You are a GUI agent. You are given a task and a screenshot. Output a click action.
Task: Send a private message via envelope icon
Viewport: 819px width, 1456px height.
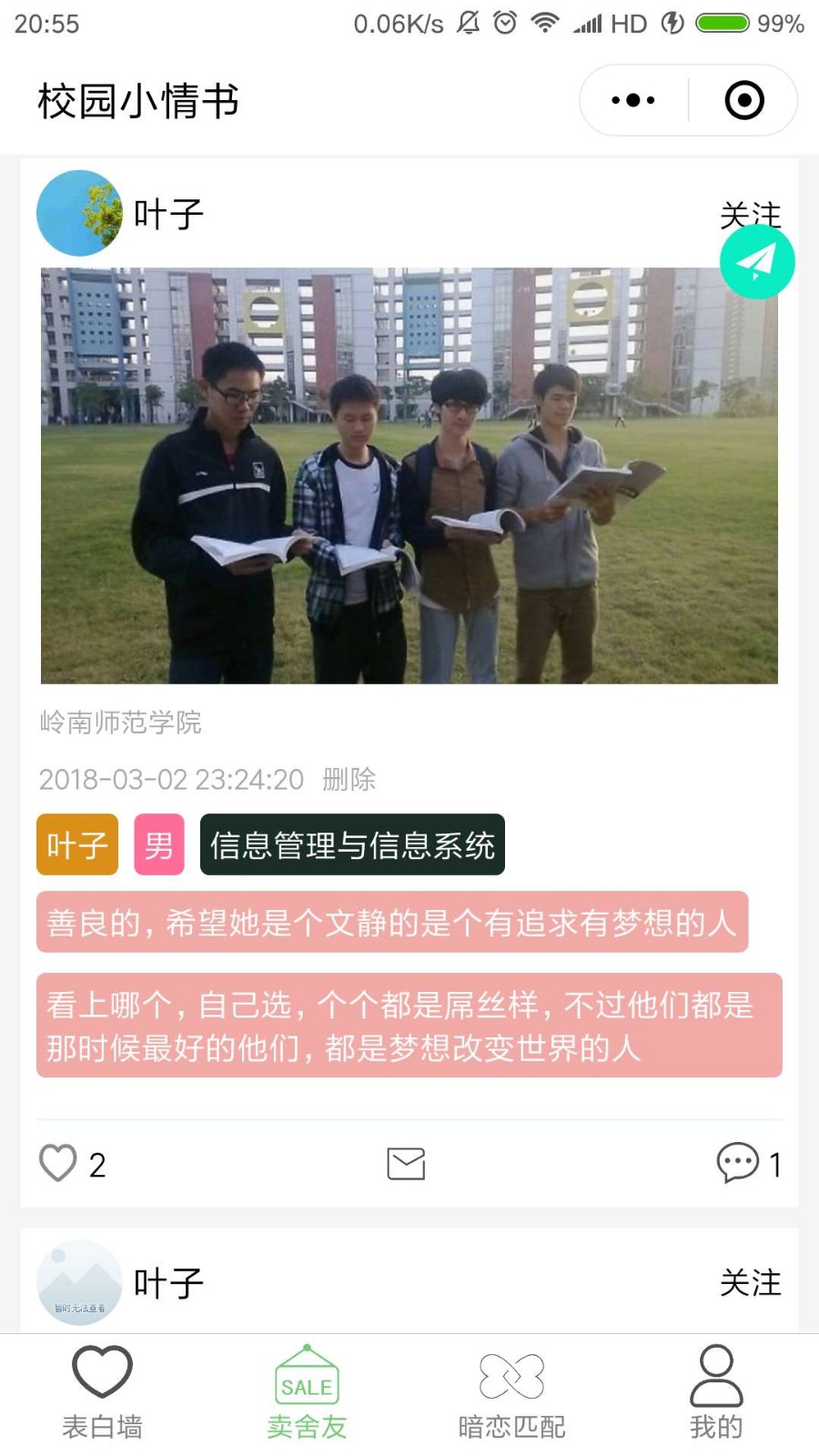(406, 1163)
